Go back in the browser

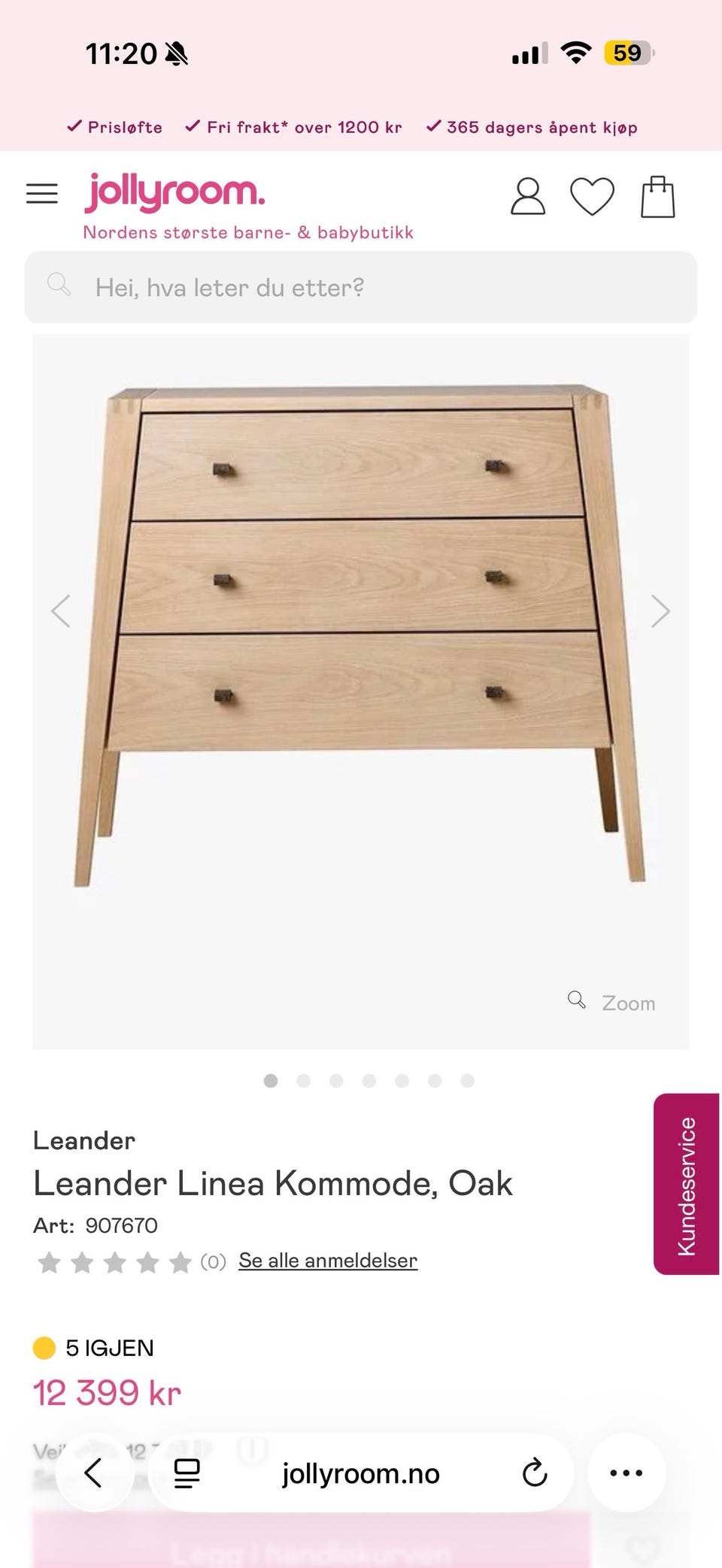tap(93, 1473)
